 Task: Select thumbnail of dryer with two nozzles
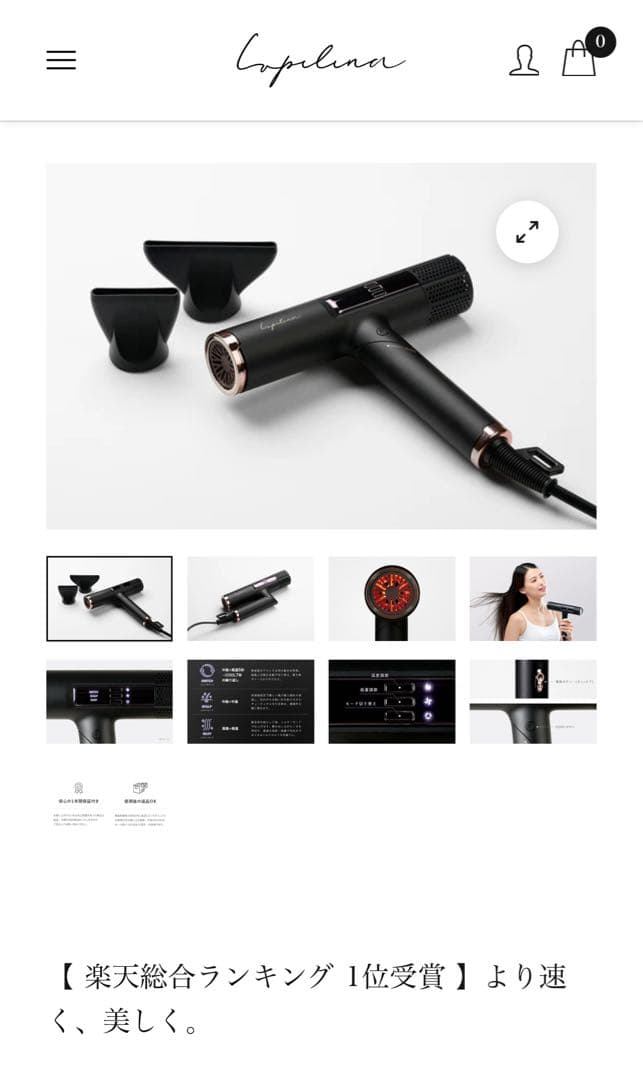tap(109, 598)
